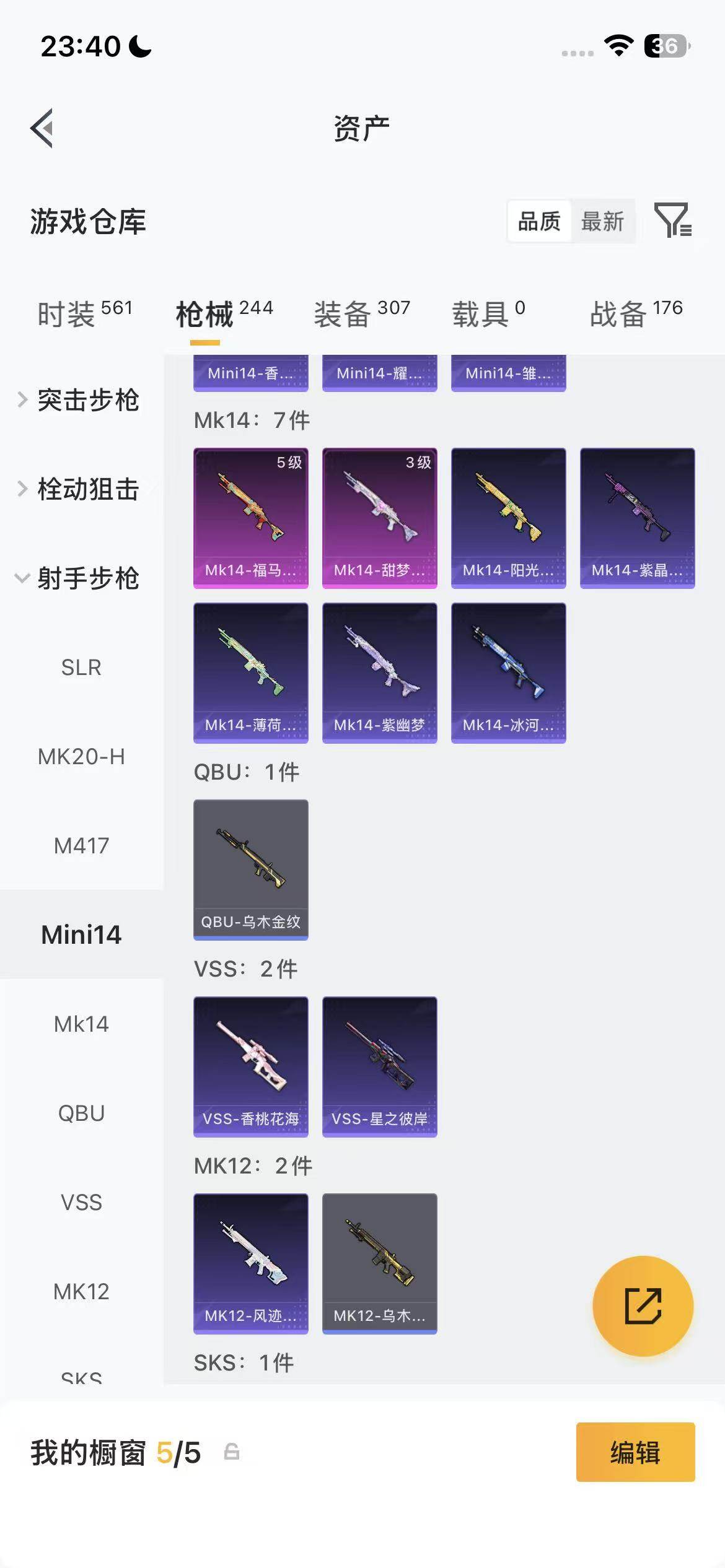Go back from the 资产 page
This screenshot has height=1568, width=725.
(42, 128)
